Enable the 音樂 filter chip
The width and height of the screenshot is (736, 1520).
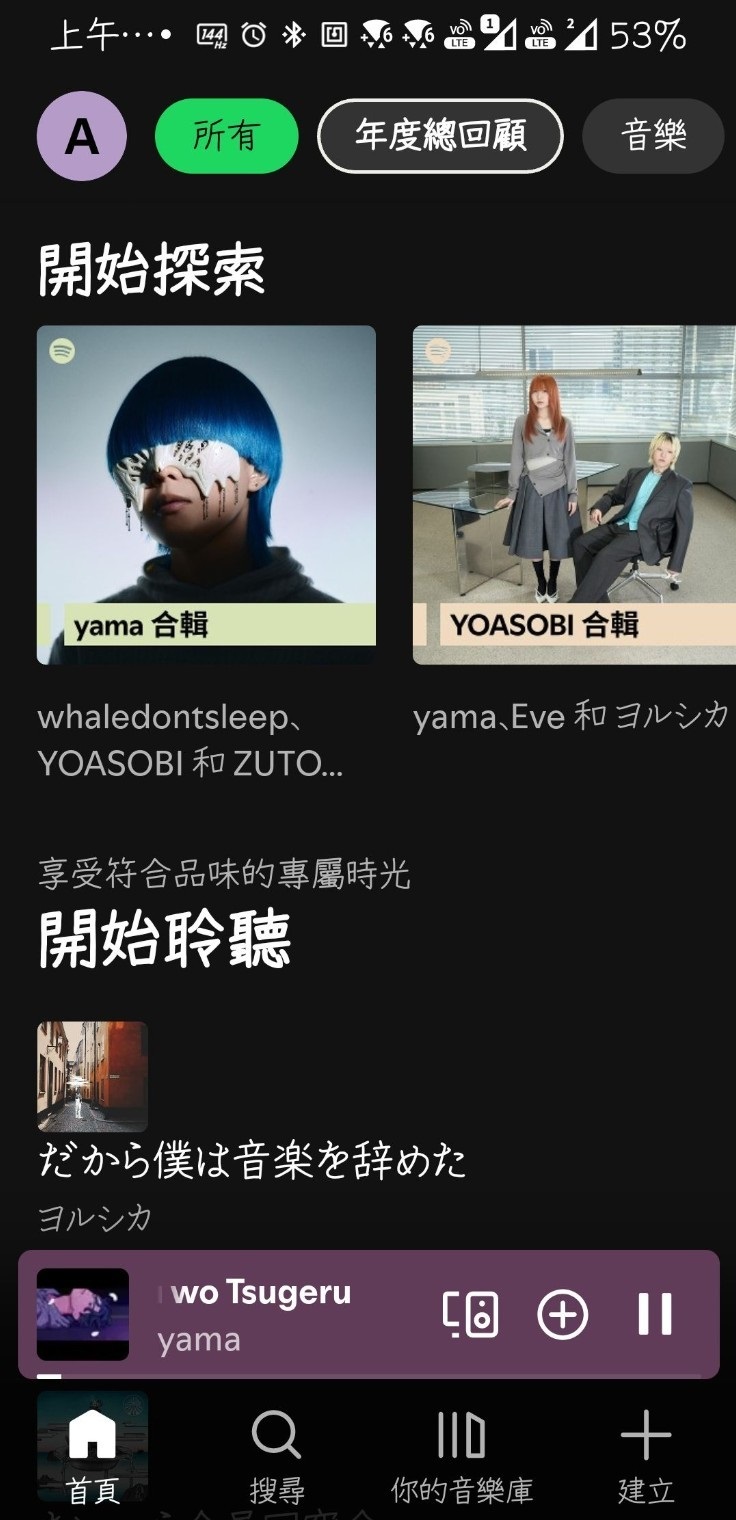click(x=652, y=137)
